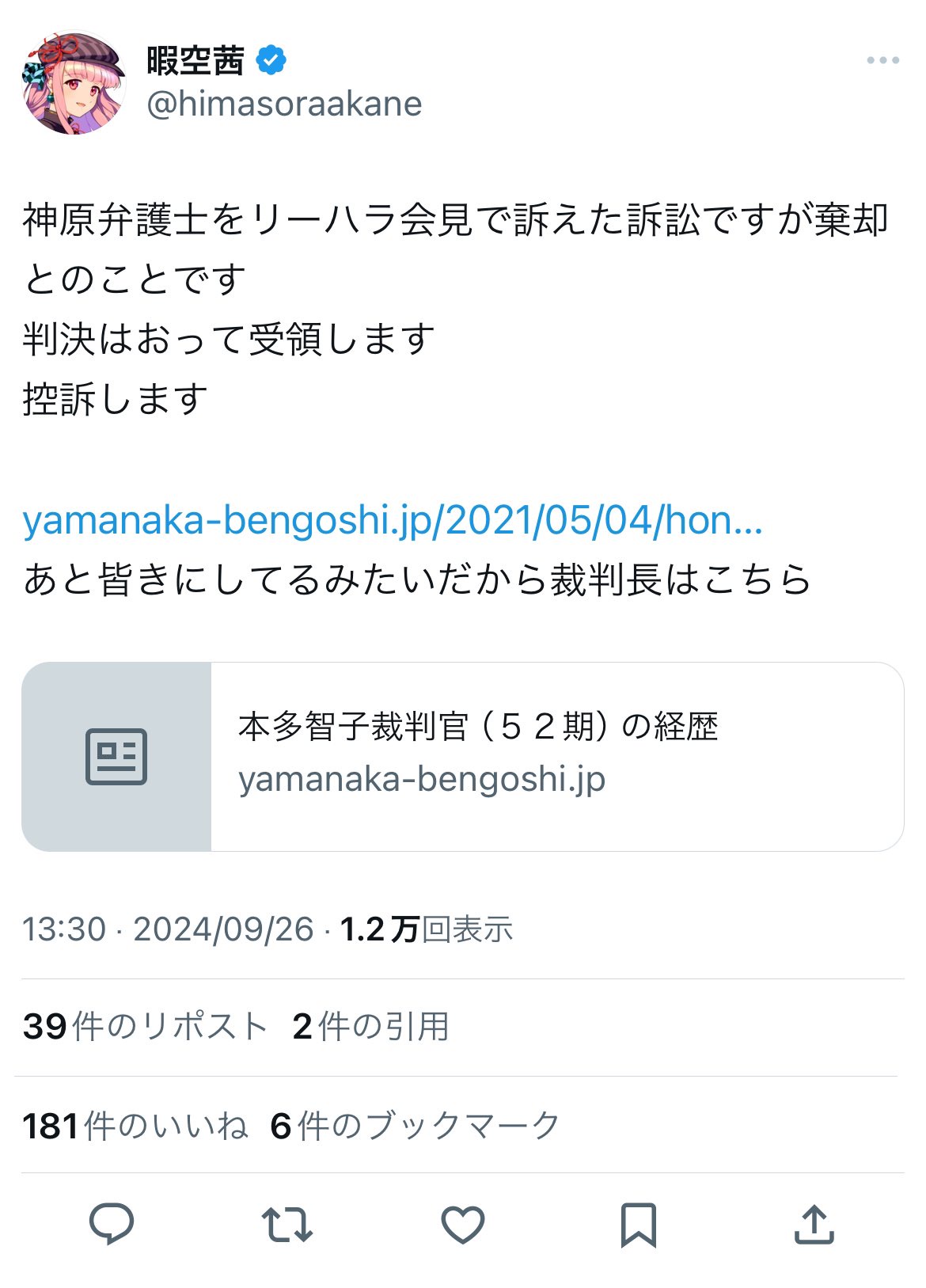
Task: Open the @himasoraakane profile handle
Action: click(x=284, y=104)
